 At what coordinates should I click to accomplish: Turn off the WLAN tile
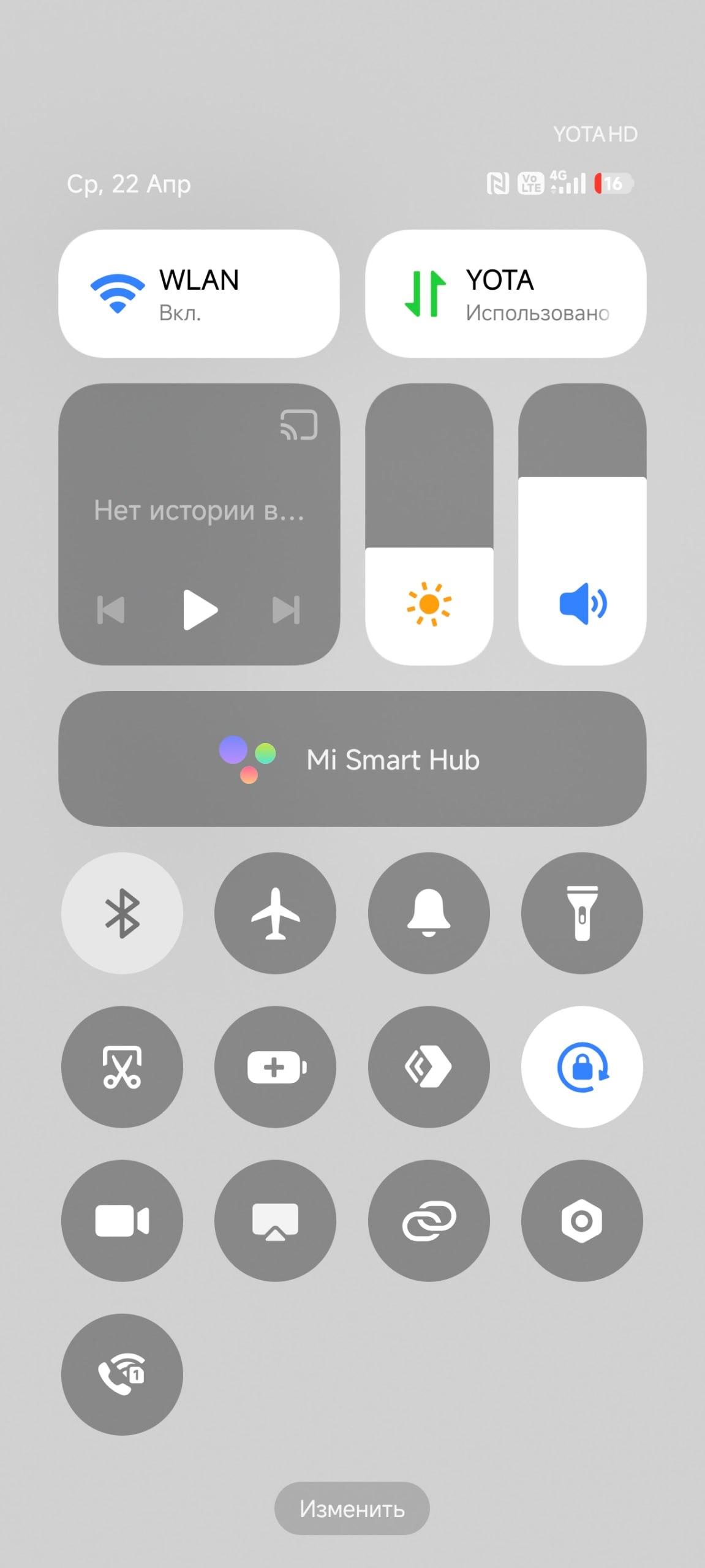pos(198,293)
